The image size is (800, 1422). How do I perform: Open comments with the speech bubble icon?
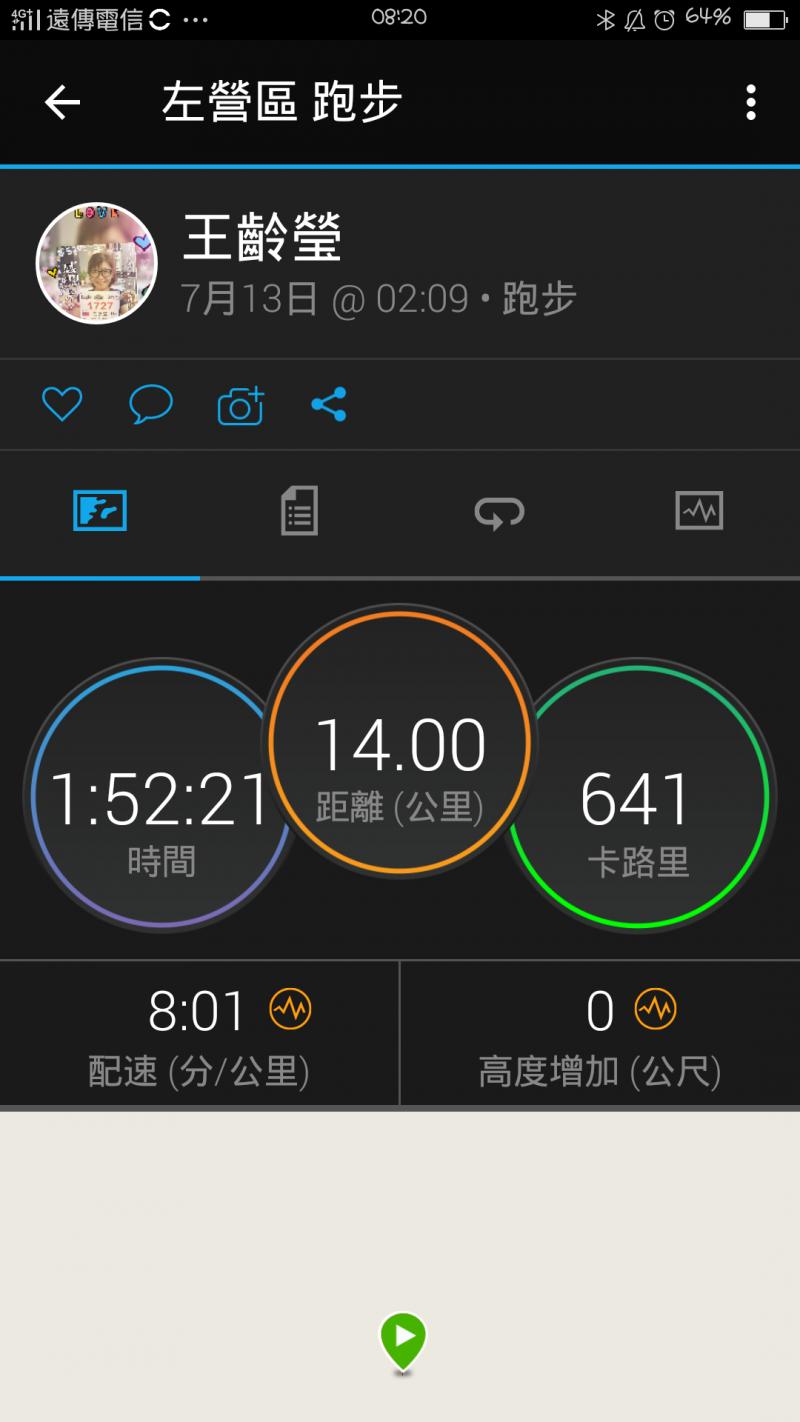150,404
